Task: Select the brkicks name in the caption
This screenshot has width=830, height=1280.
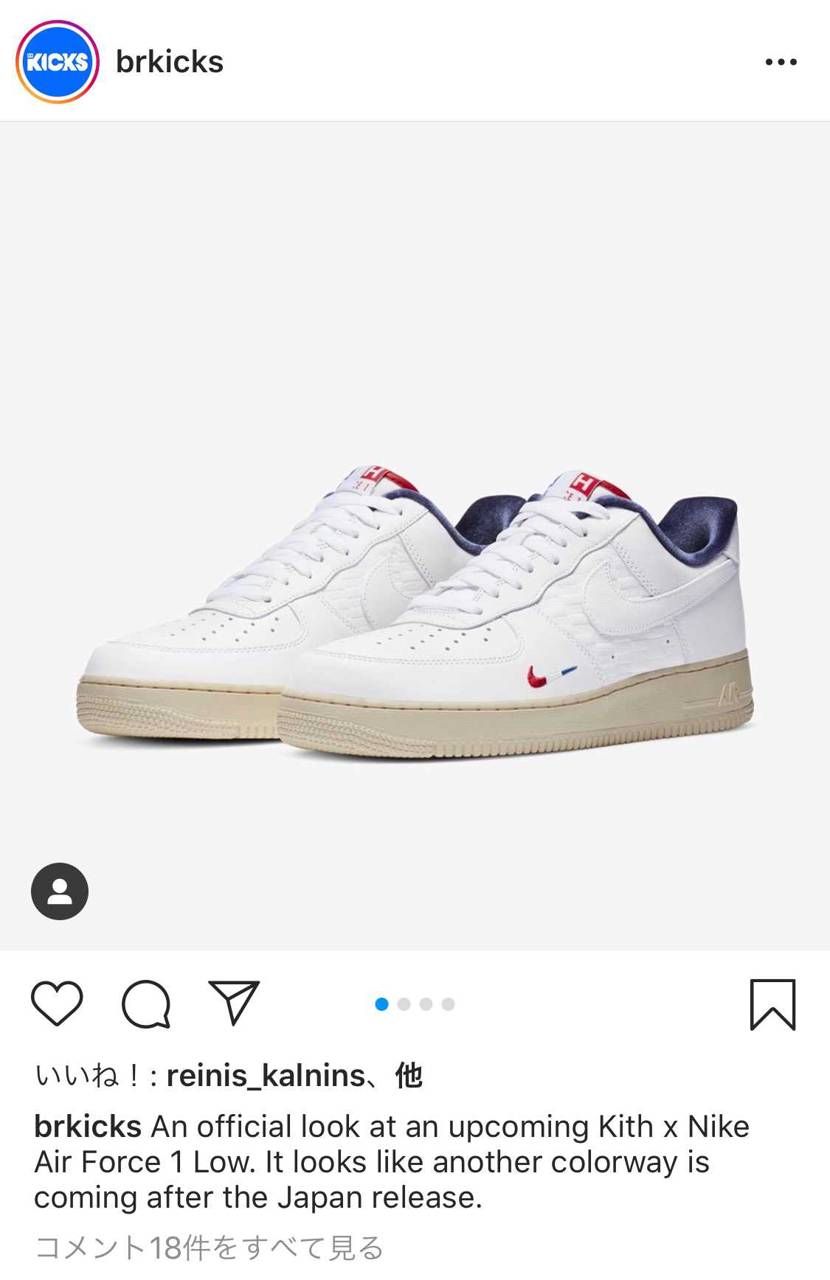Action: click(86, 1126)
